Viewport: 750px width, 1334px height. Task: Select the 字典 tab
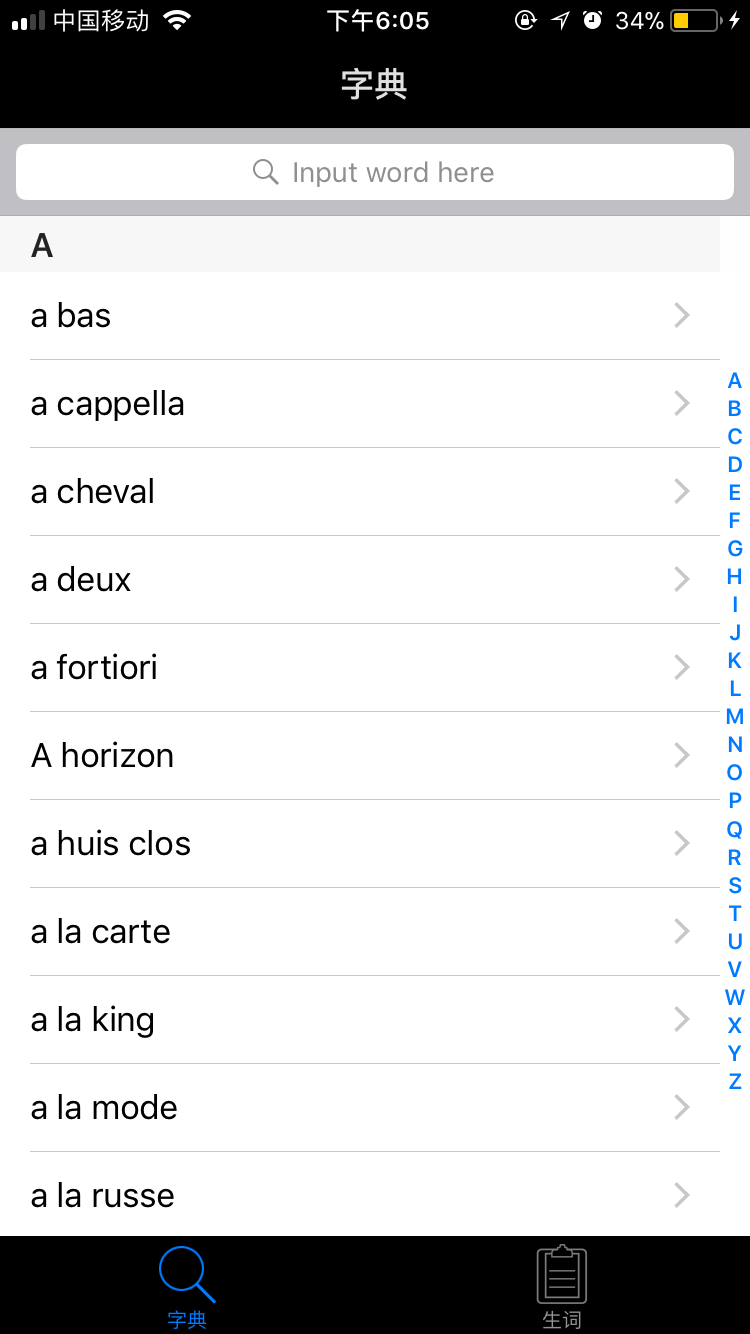click(x=187, y=1286)
